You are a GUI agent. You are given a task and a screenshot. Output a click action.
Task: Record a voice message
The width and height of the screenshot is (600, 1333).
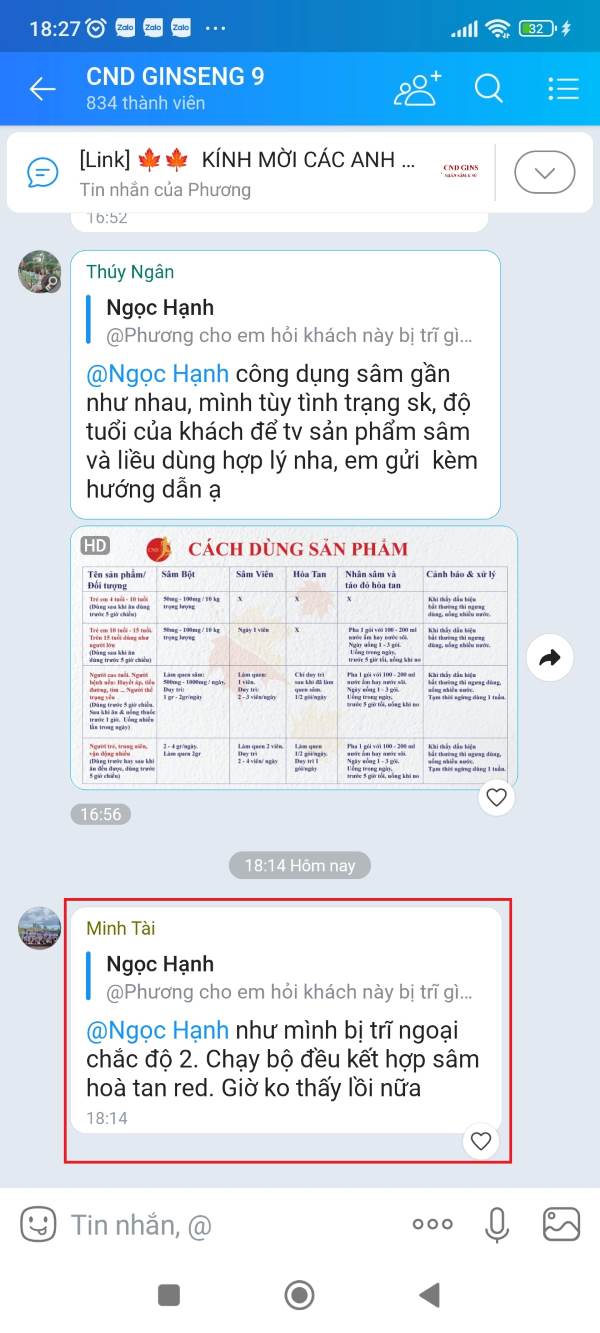496,1224
